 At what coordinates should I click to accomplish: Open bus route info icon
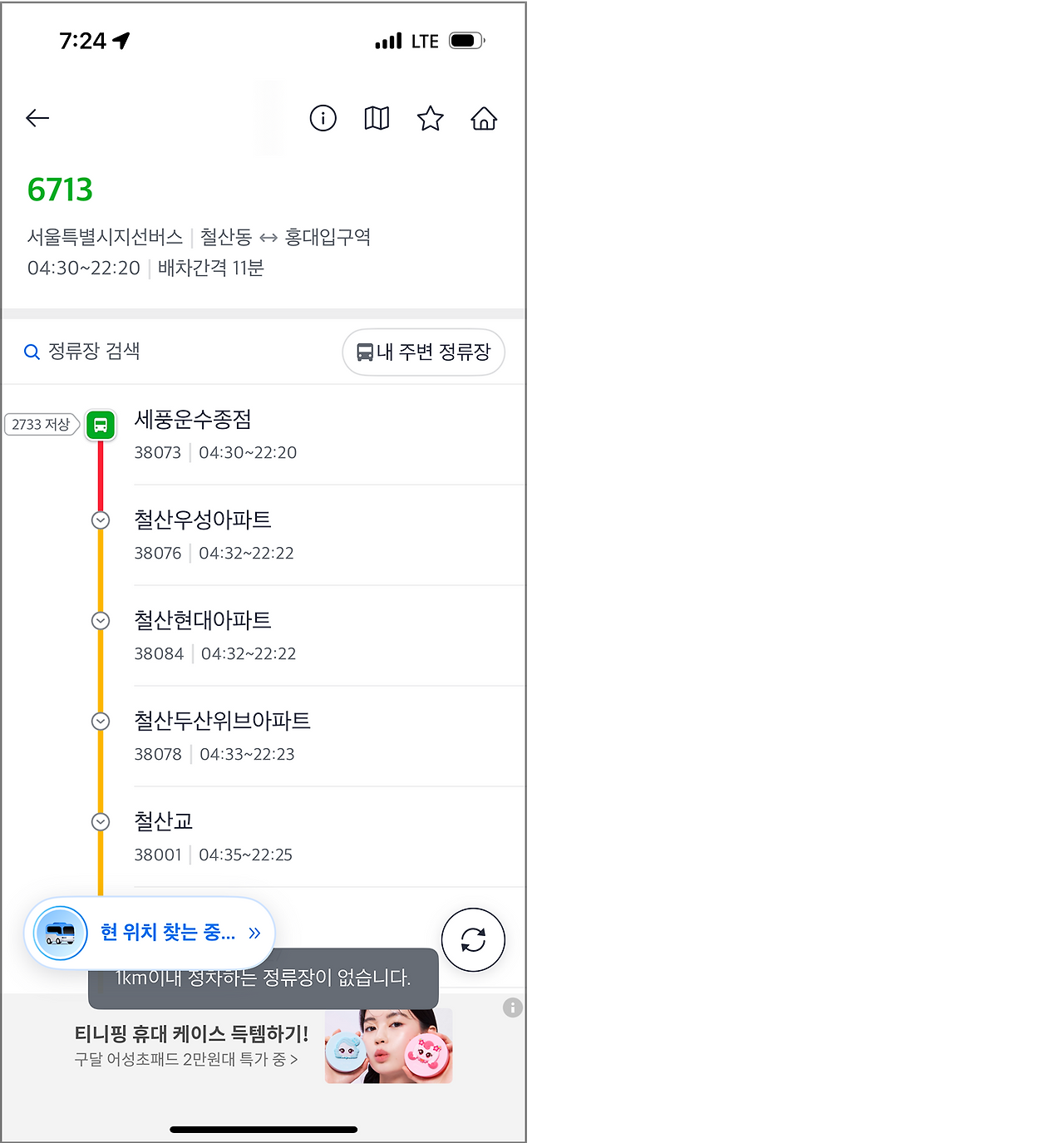pos(323,118)
